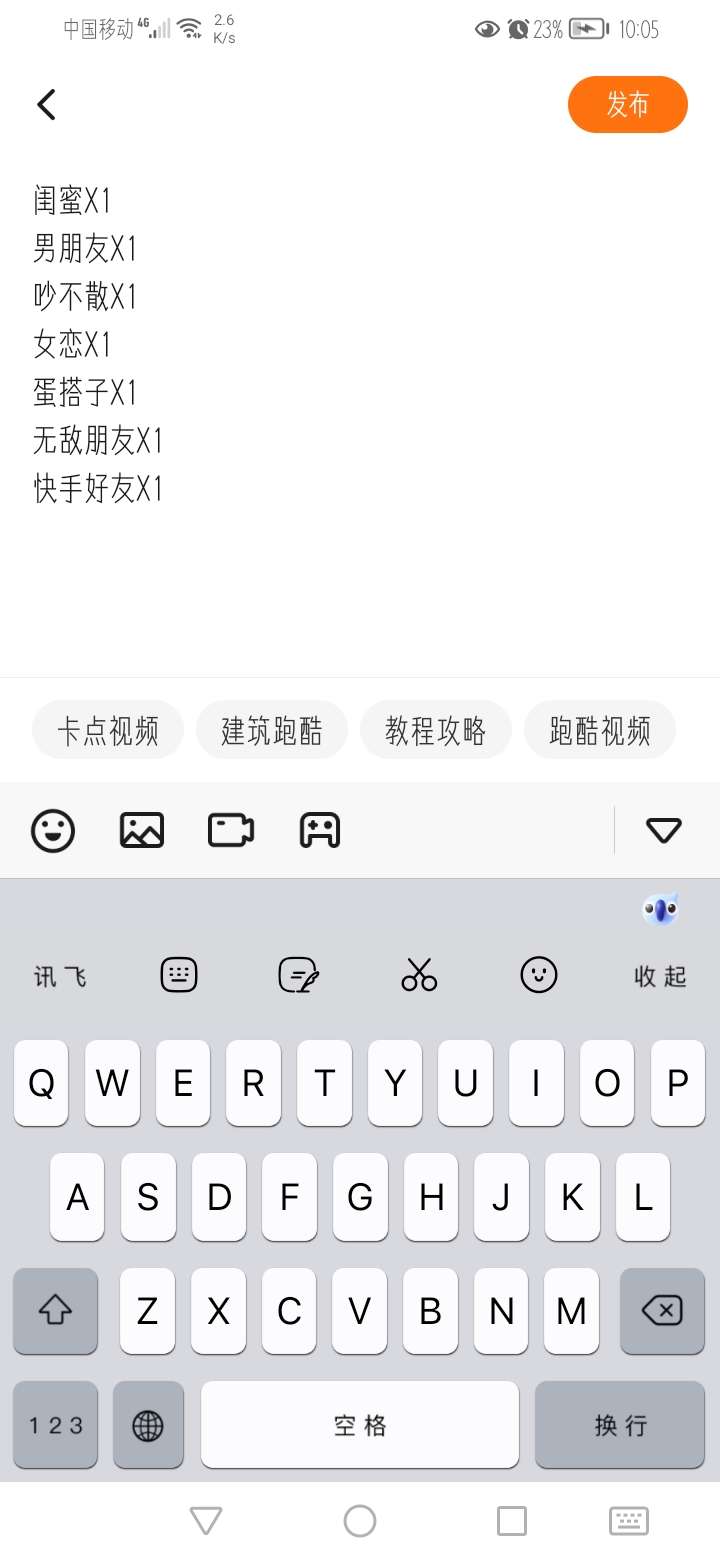The height and width of the screenshot is (1560, 720).
Task: Switch to numeric keys with 123
Action: point(56,1425)
